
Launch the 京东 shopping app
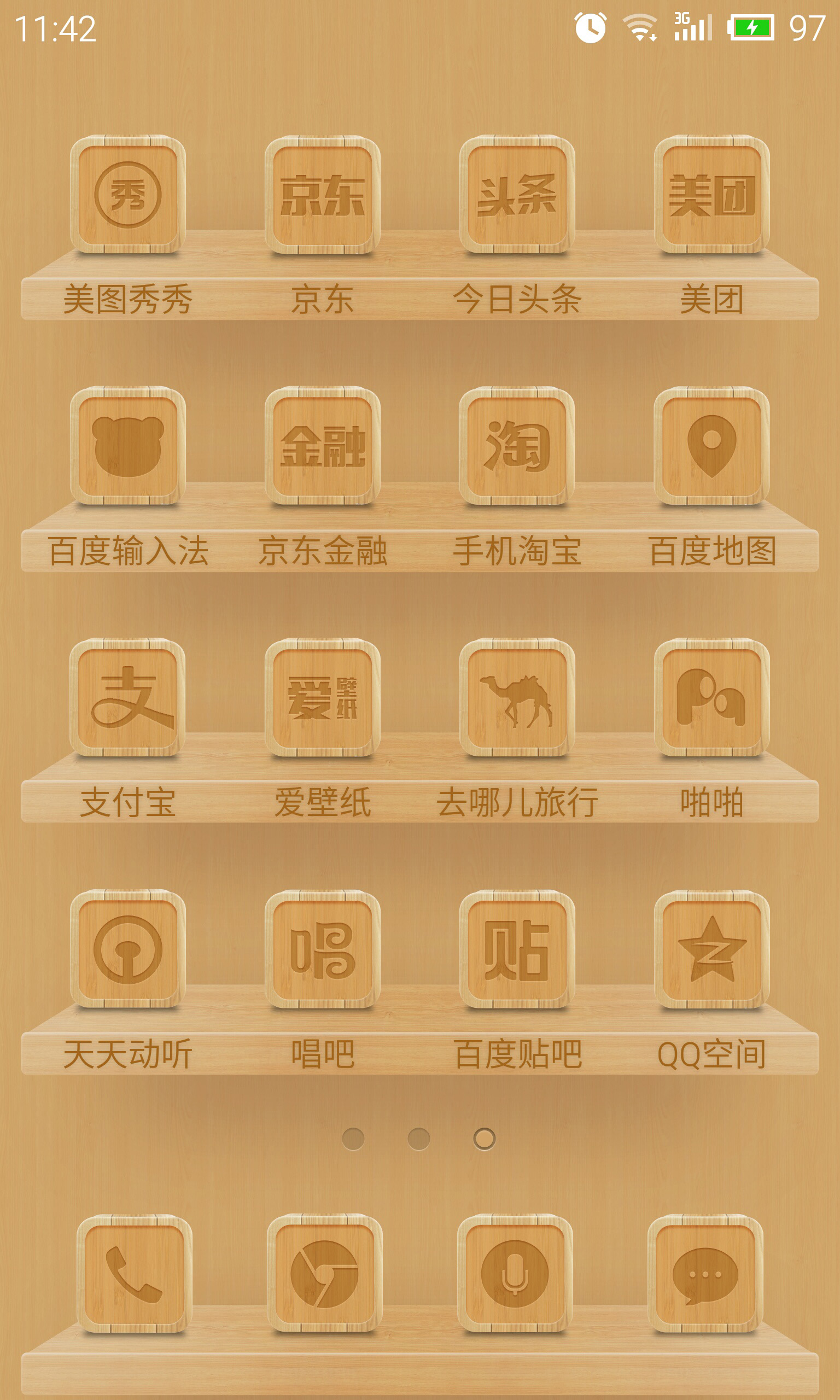[x=323, y=195]
